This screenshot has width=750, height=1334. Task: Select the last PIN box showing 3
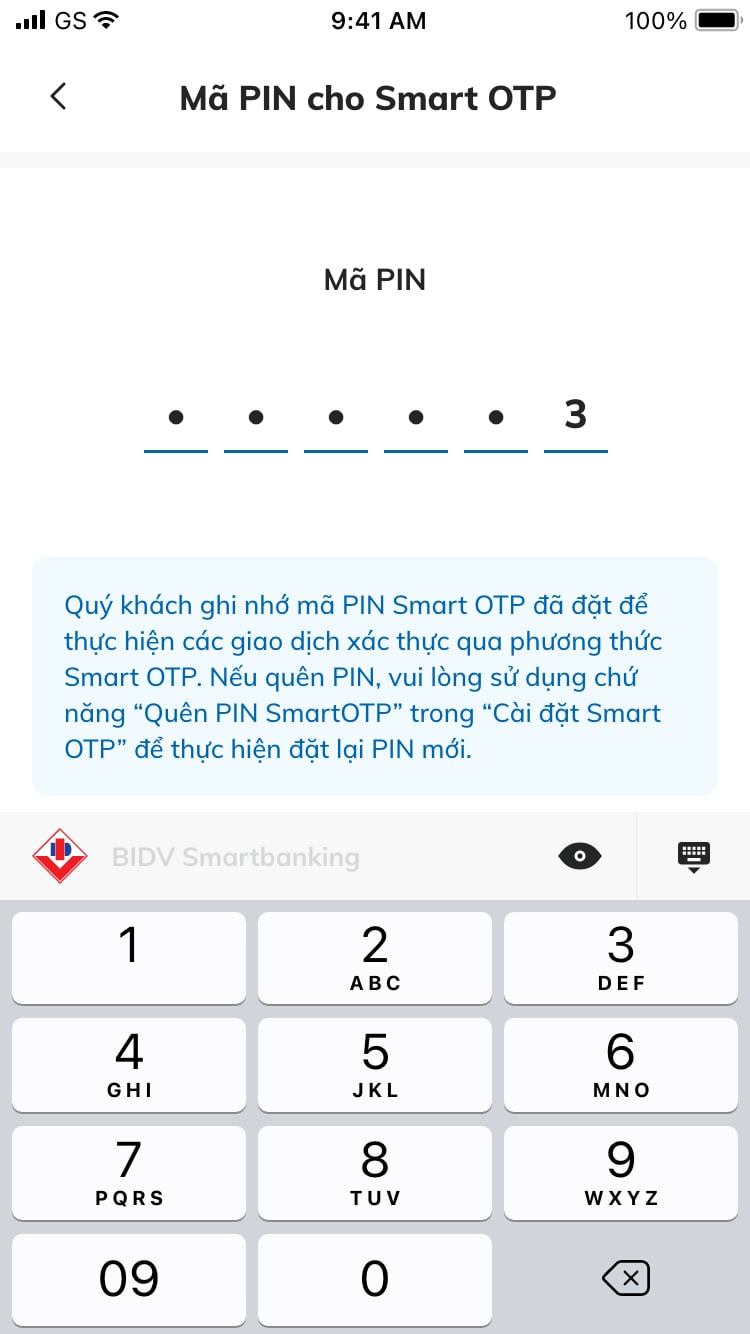click(576, 418)
